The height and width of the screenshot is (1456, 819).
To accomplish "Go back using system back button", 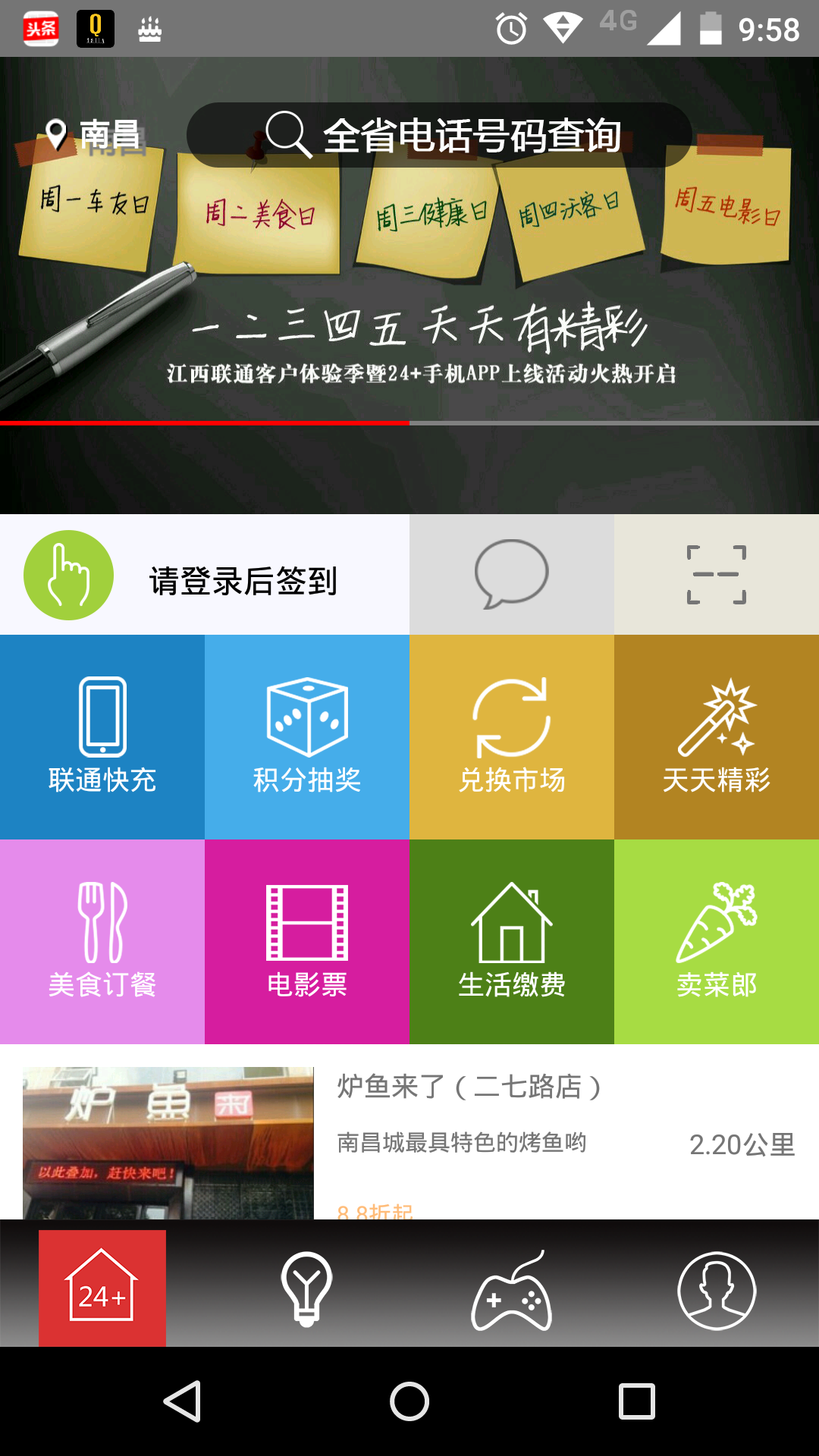I will click(x=182, y=1401).
